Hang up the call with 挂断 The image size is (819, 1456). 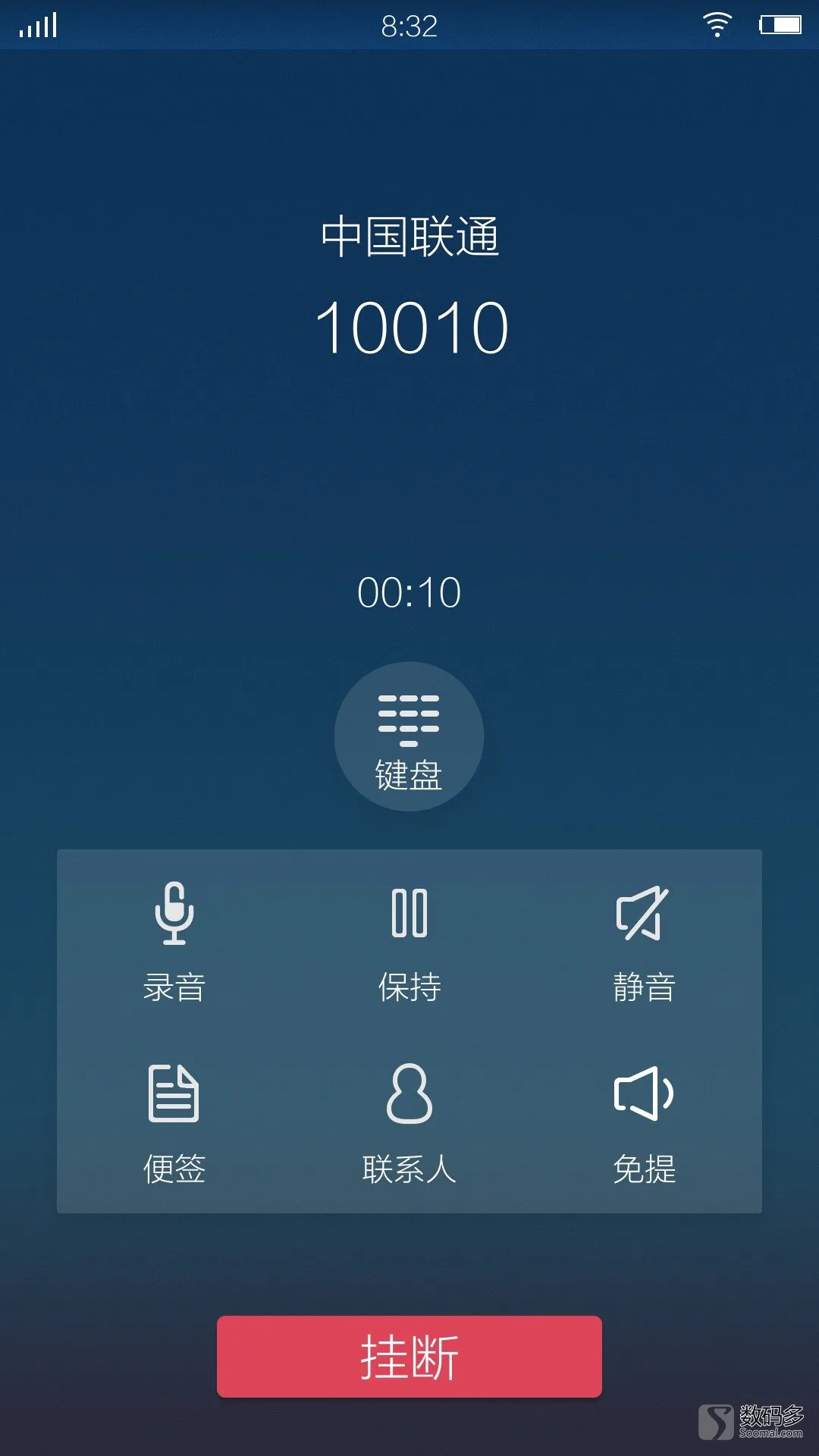(409, 1357)
